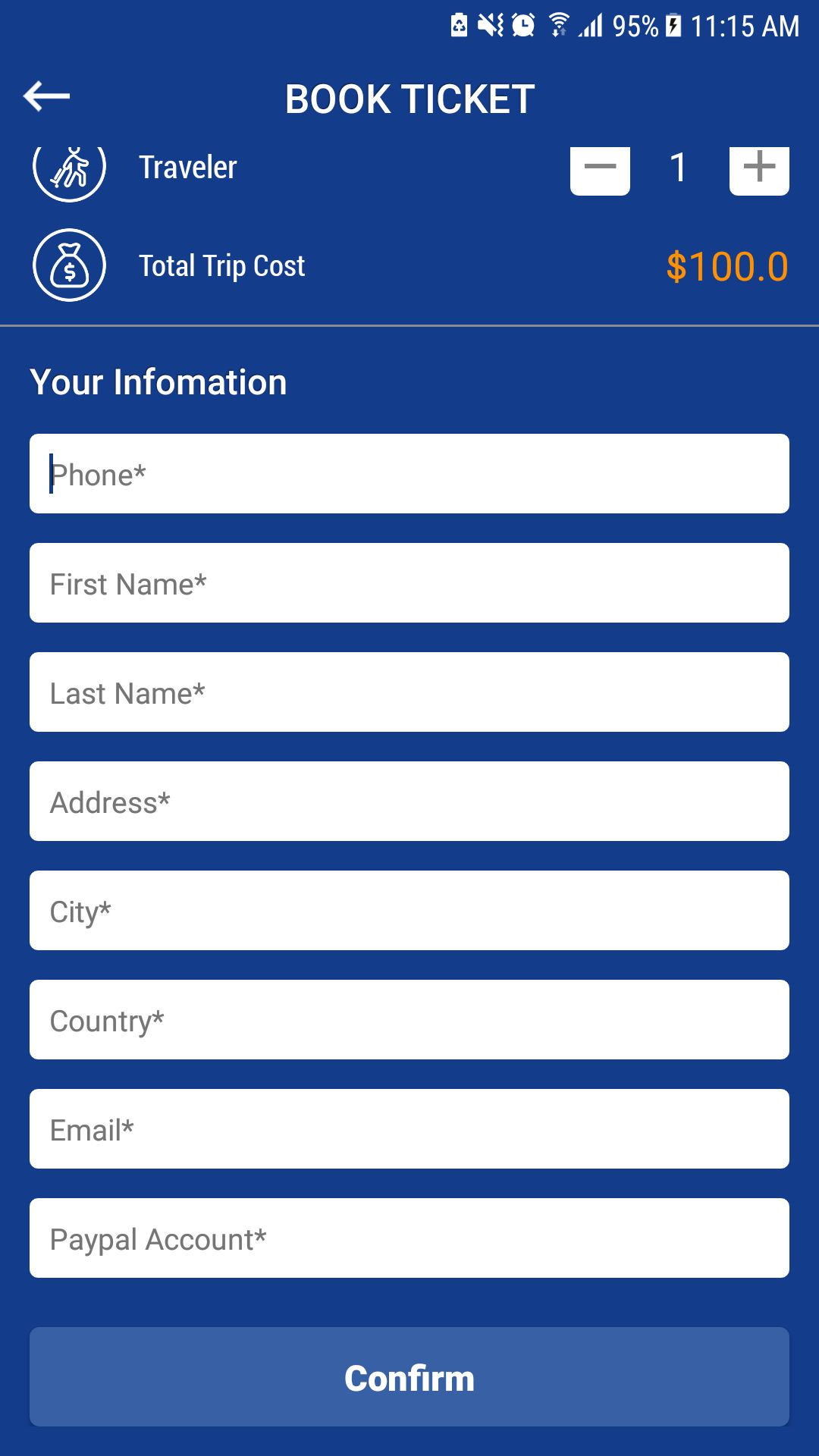Viewport: 819px width, 1456px height.
Task: Focus the Phone field
Action: pos(409,474)
